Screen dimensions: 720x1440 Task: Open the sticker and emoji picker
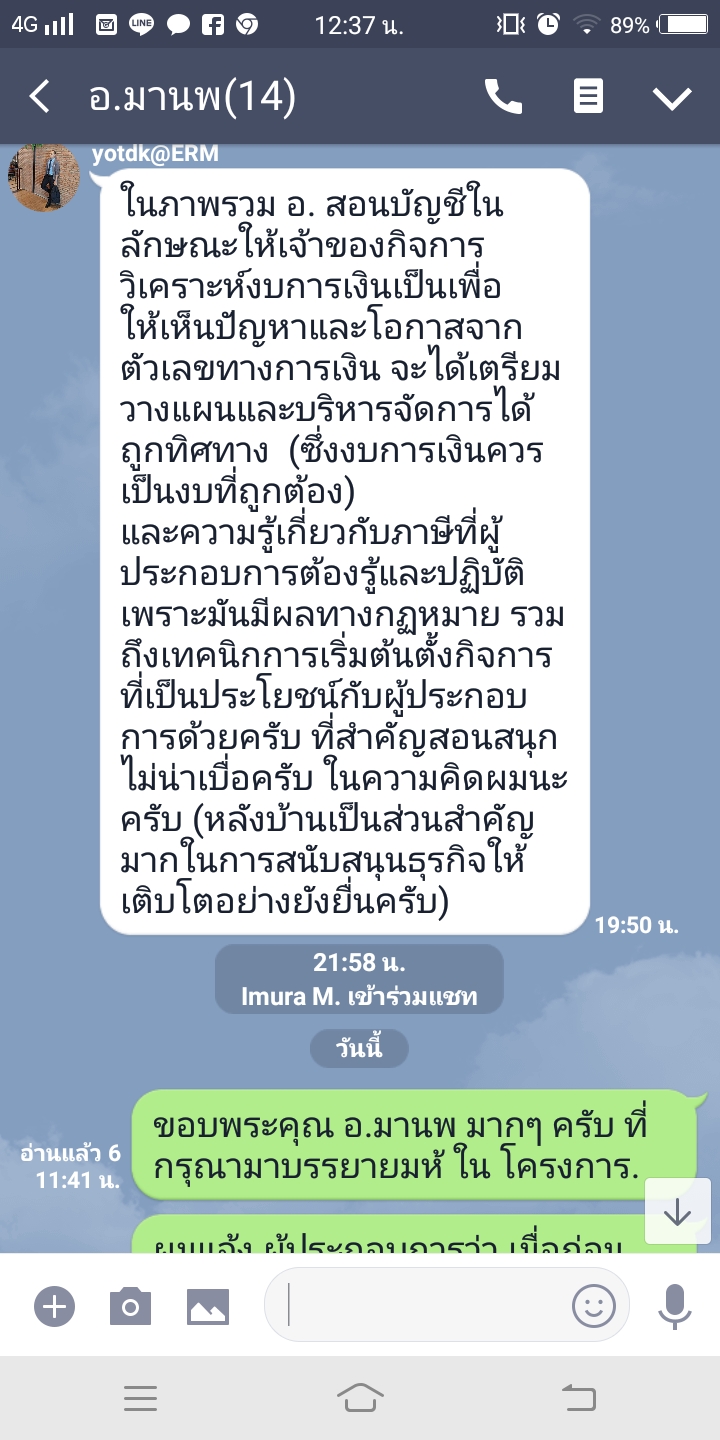tap(593, 1306)
